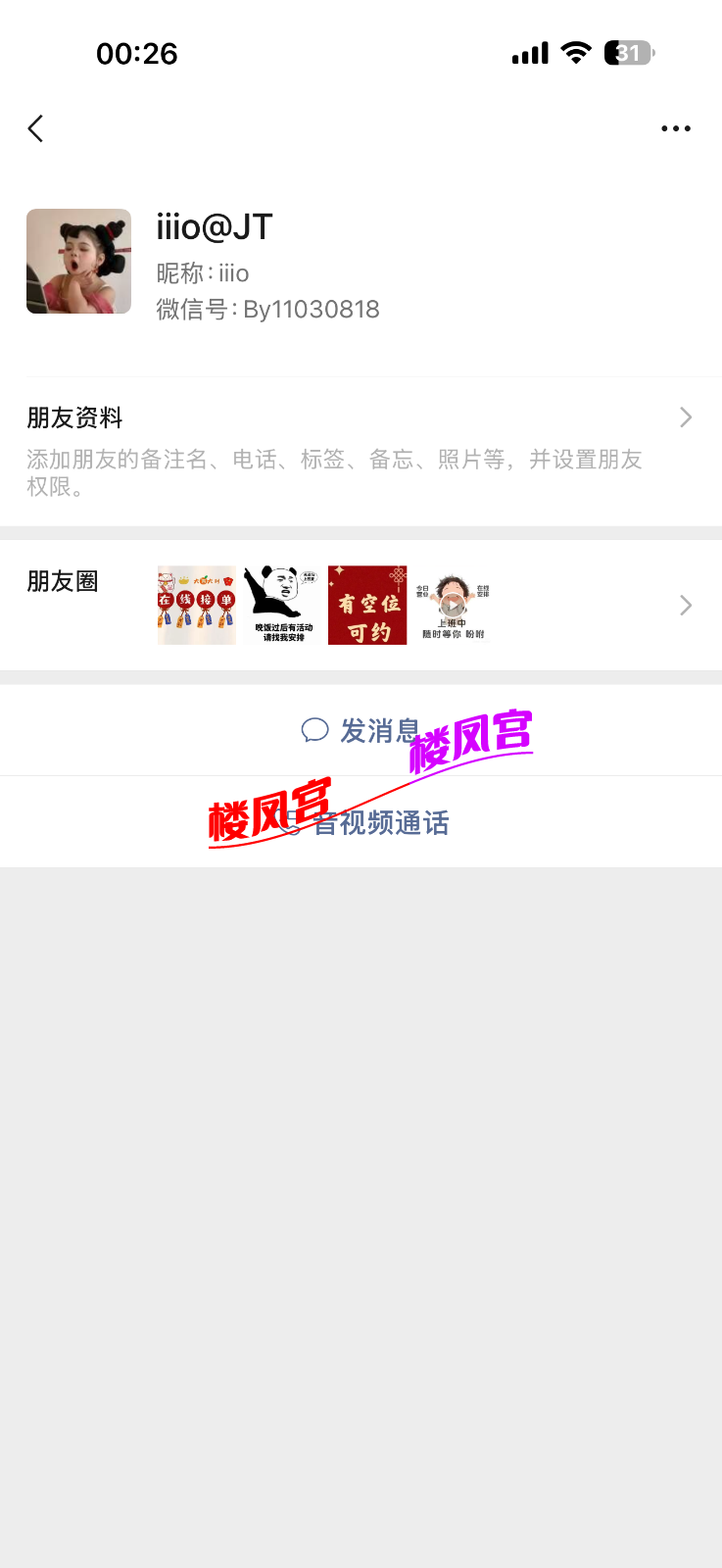
Task: Open the three-dot overflow menu
Action: [675, 128]
